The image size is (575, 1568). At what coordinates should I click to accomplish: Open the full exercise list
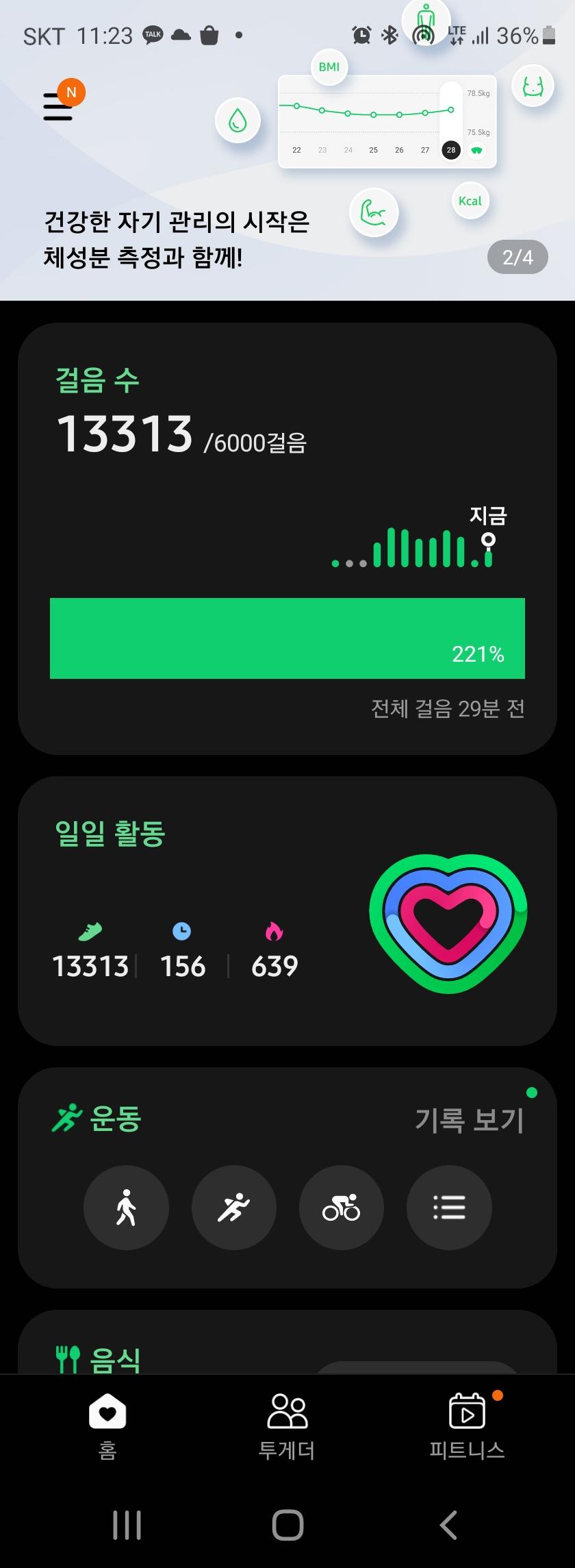point(449,1207)
